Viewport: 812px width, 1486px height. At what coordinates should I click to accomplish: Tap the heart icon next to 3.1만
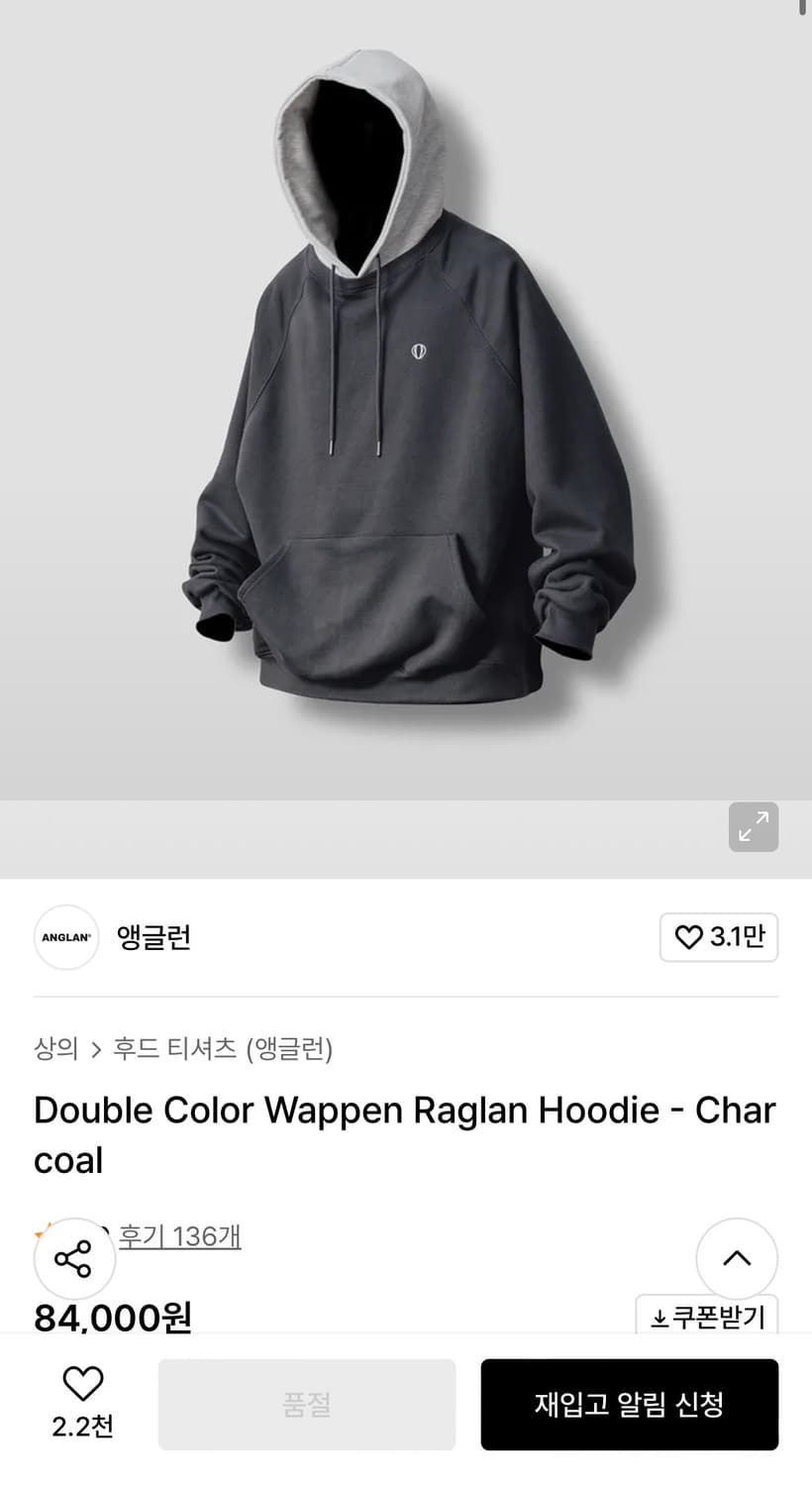(x=689, y=937)
